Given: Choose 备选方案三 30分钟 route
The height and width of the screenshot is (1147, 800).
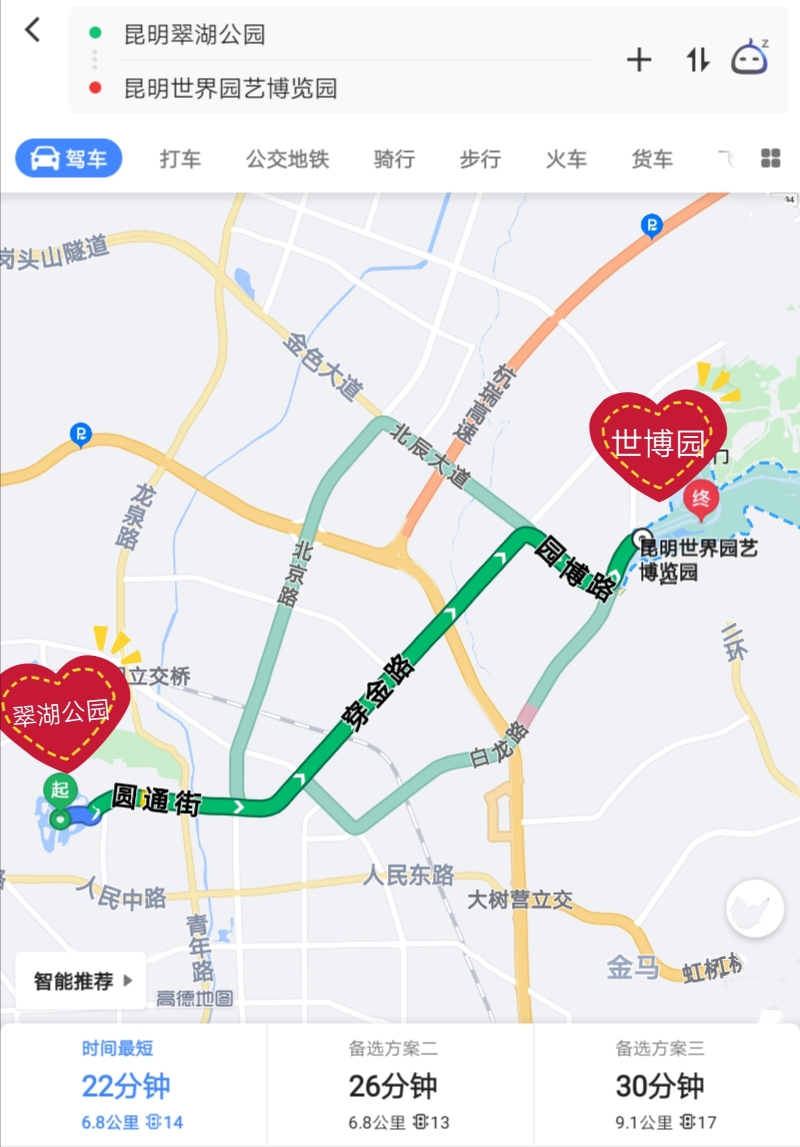Looking at the screenshot, I should pyautogui.click(x=667, y=1085).
